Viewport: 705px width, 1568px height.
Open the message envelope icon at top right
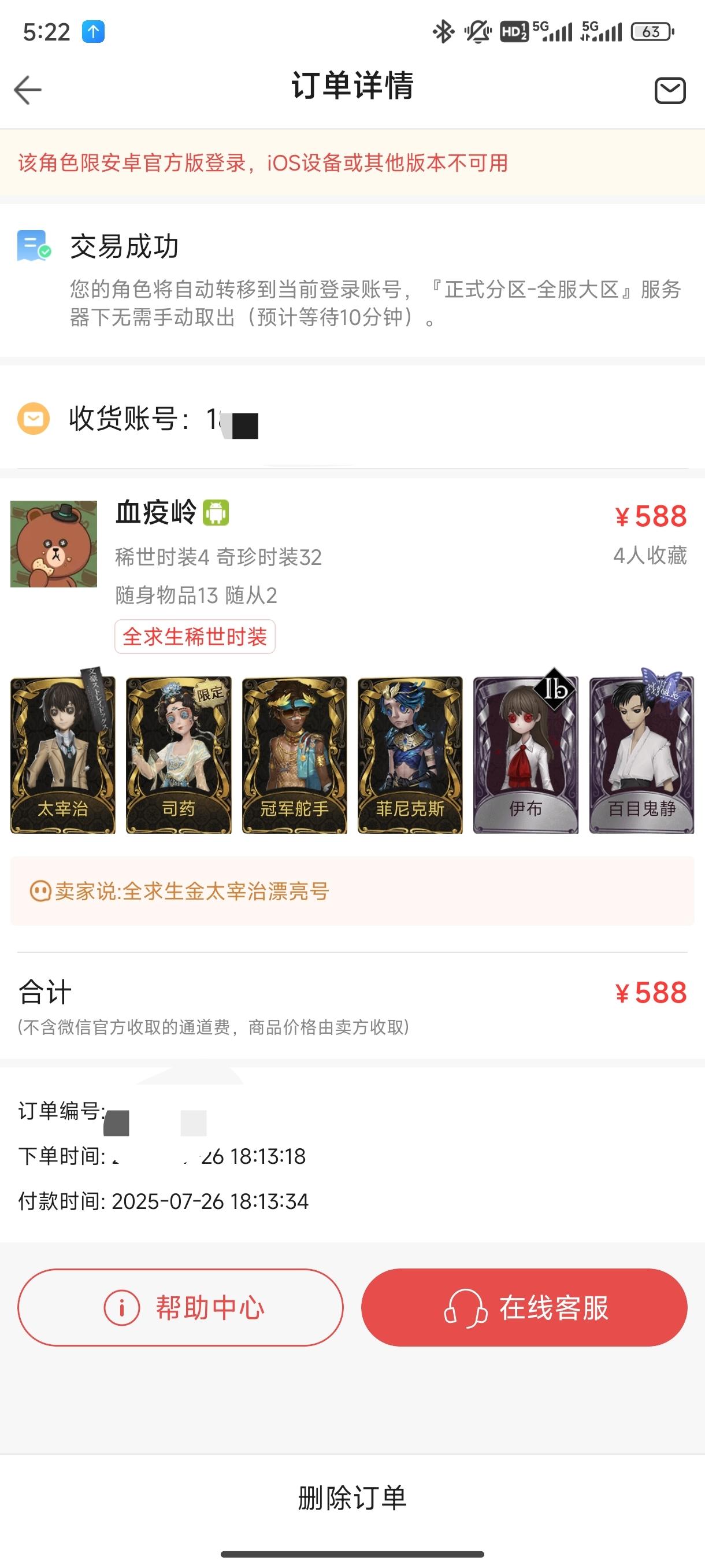(x=671, y=89)
